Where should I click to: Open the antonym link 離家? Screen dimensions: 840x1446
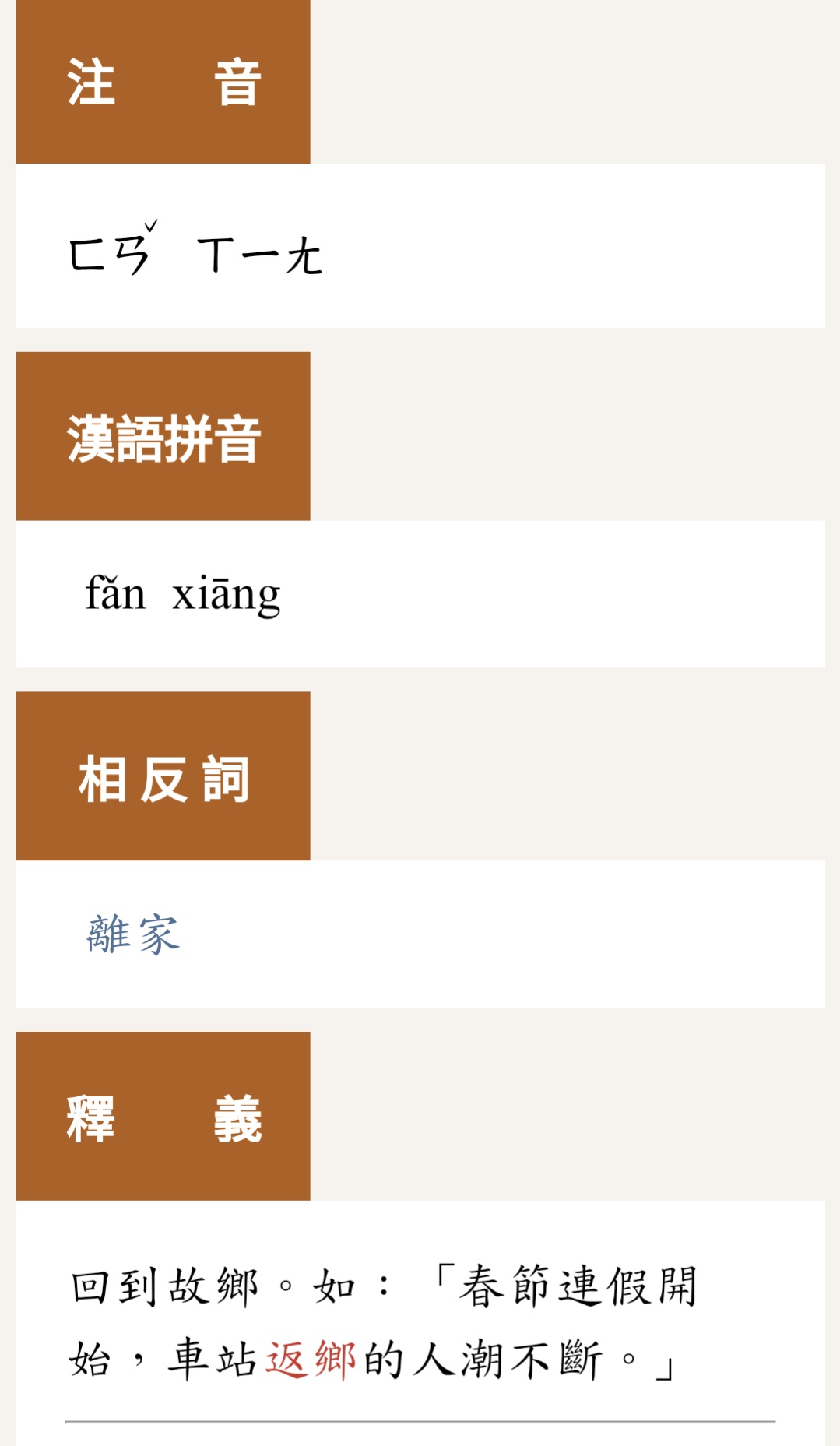pyautogui.click(x=133, y=934)
